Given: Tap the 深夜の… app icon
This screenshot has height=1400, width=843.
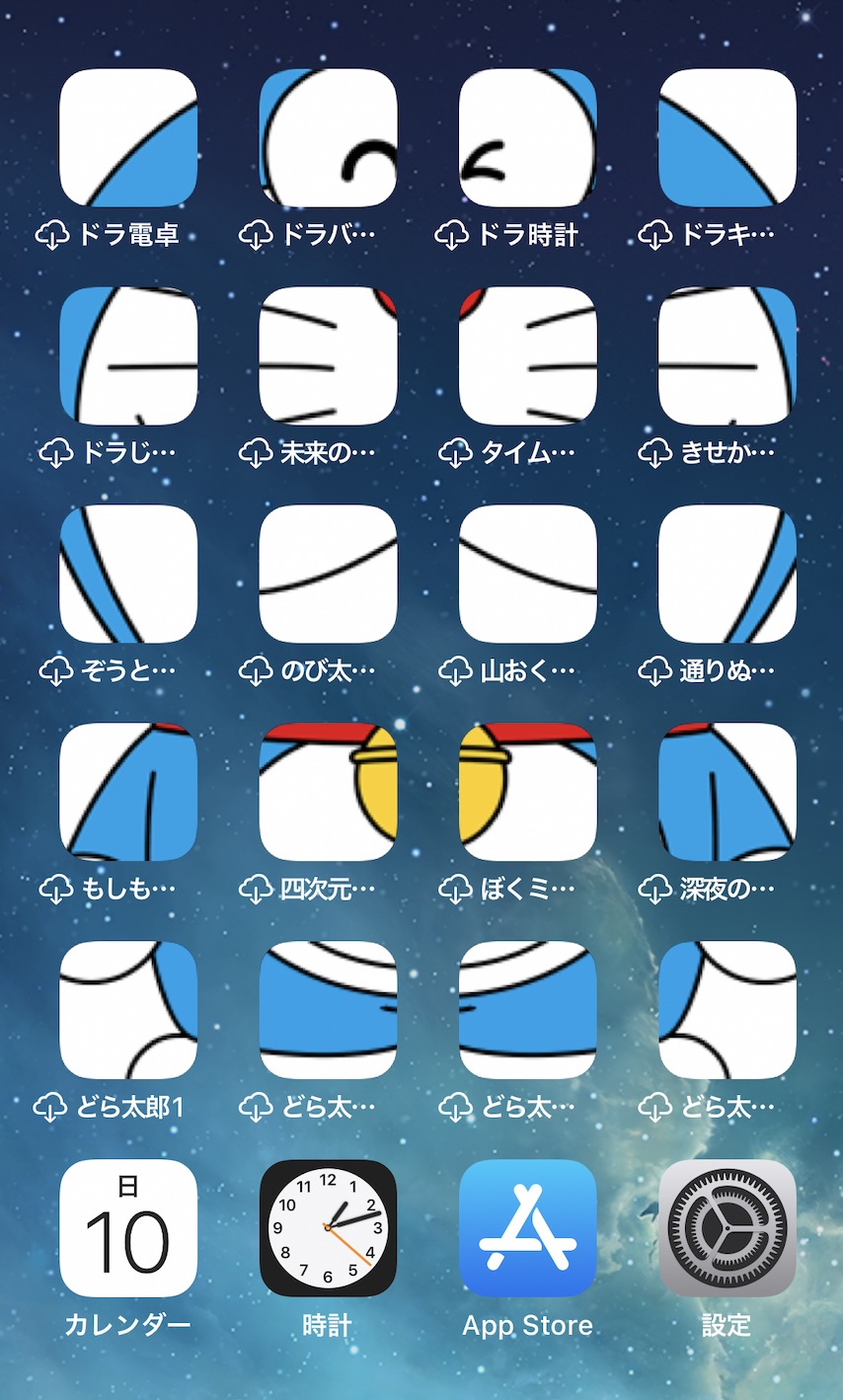Looking at the screenshot, I should click(x=727, y=793).
